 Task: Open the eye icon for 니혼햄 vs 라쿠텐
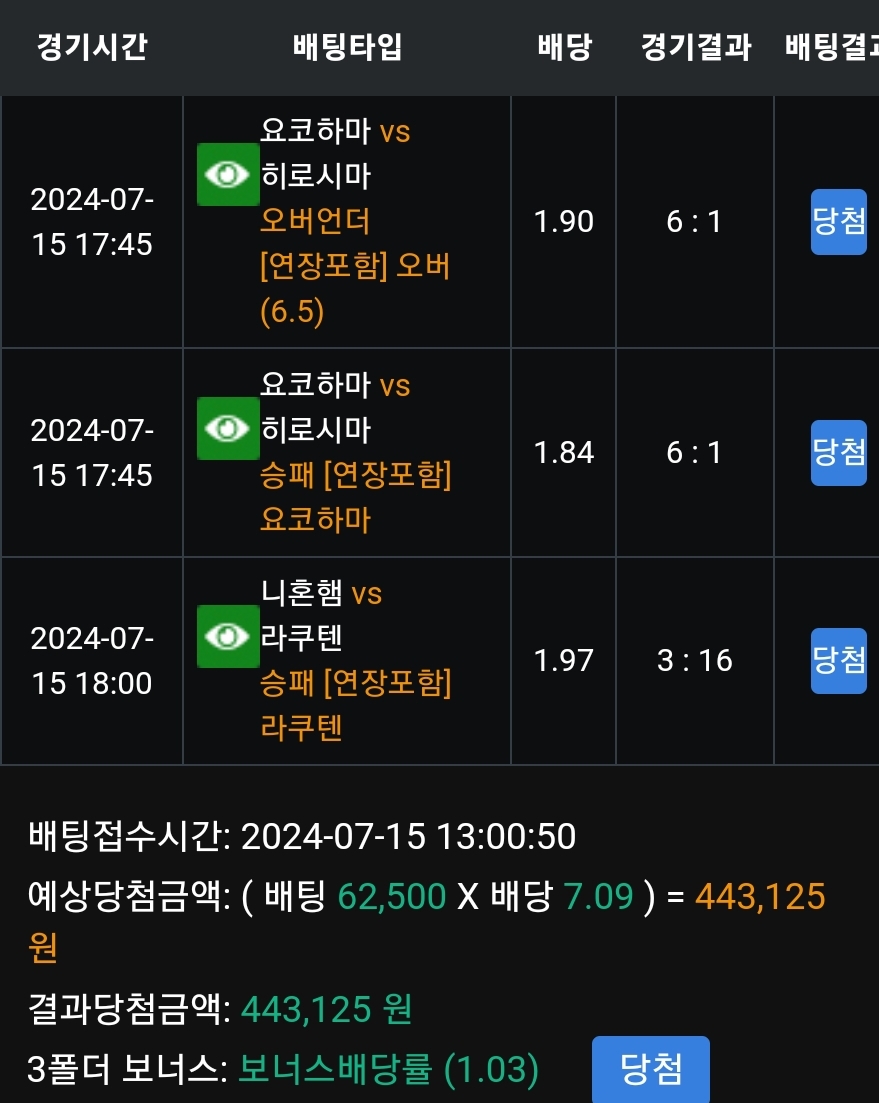coord(228,636)
